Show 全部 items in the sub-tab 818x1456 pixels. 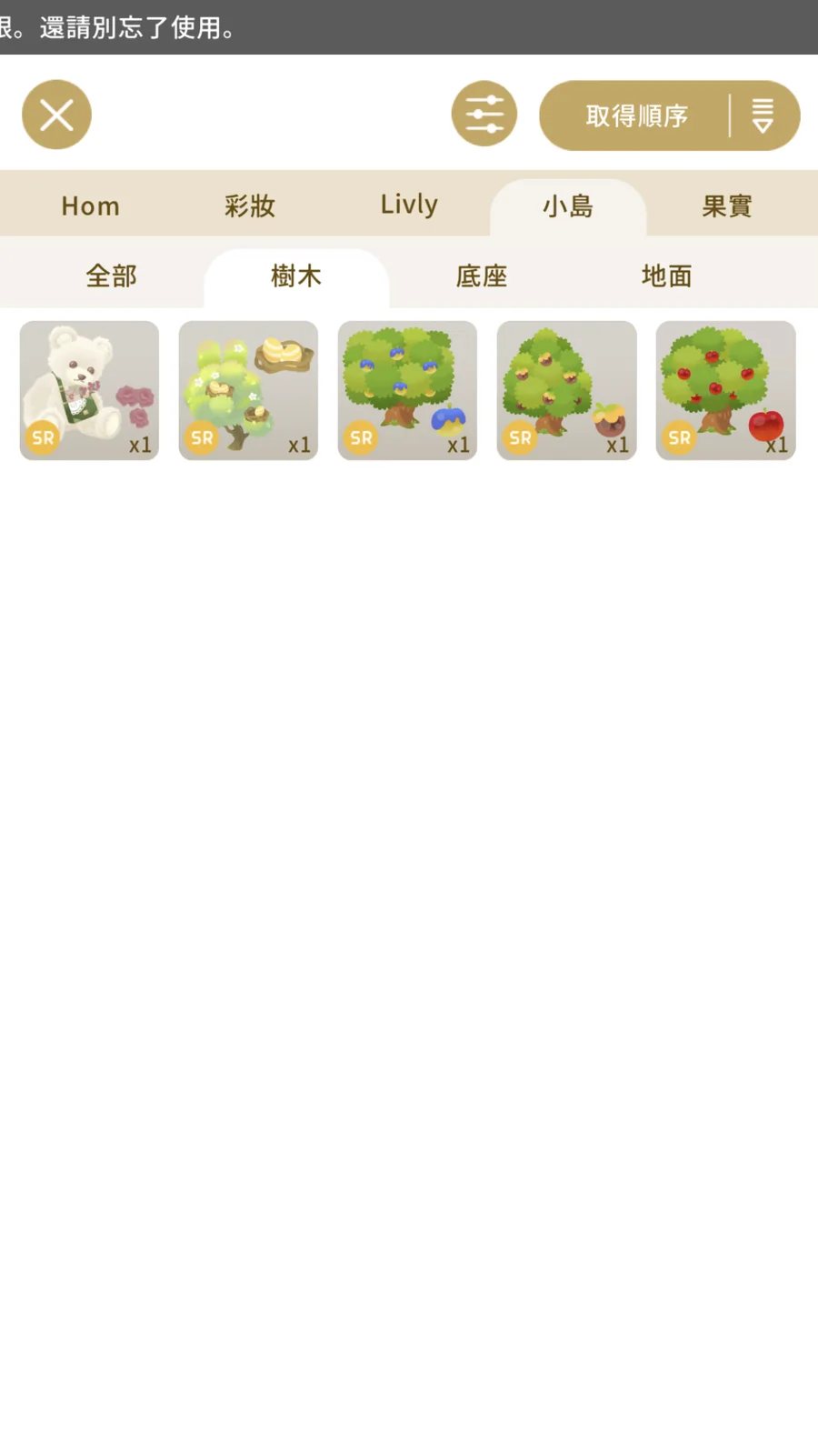(x=111, y=276)
